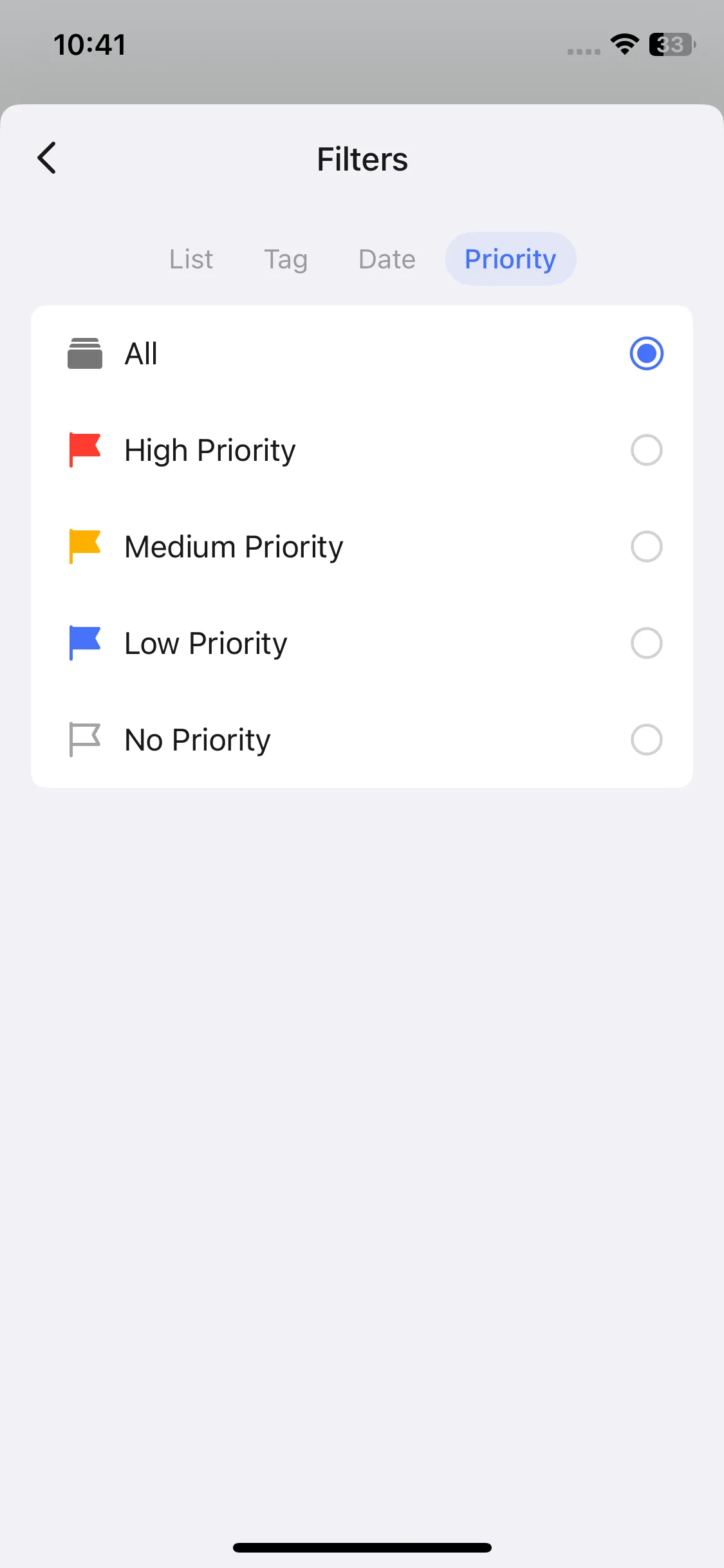This screenshot has width=724, height=1568.
Task: Switch to the Tag filter tab
Action: click(286, 259)
